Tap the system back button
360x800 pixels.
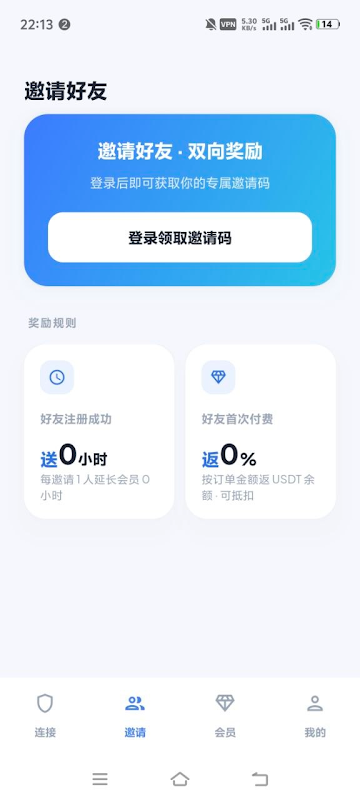(x=260, y=779)
